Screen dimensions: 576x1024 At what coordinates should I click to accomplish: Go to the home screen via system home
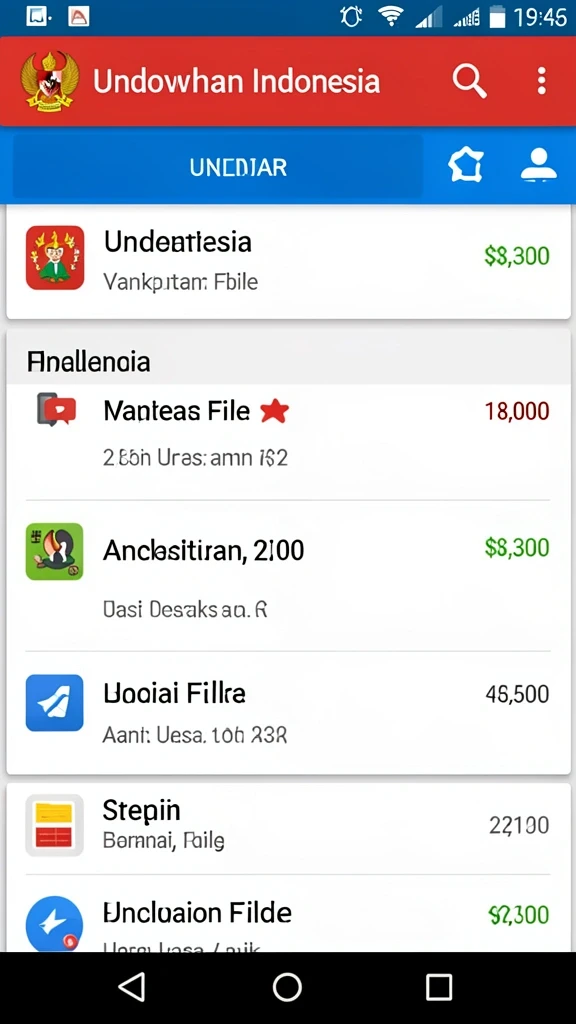click(x=287, y=987)
